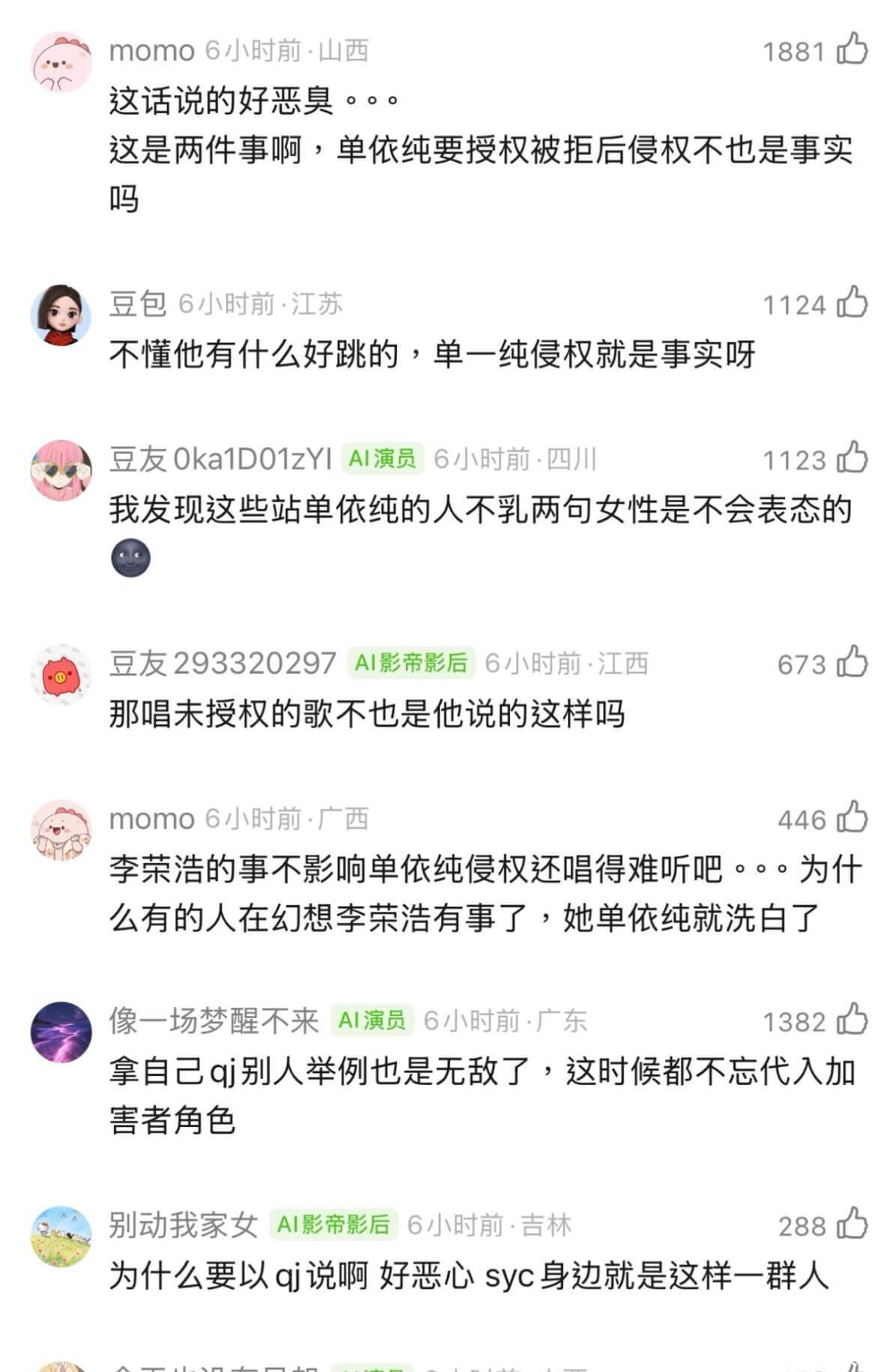This screenshot has height=1372, width=890.
Task: View the avatar of 豆友0ka1D01zYI
Action: point(61,470)
